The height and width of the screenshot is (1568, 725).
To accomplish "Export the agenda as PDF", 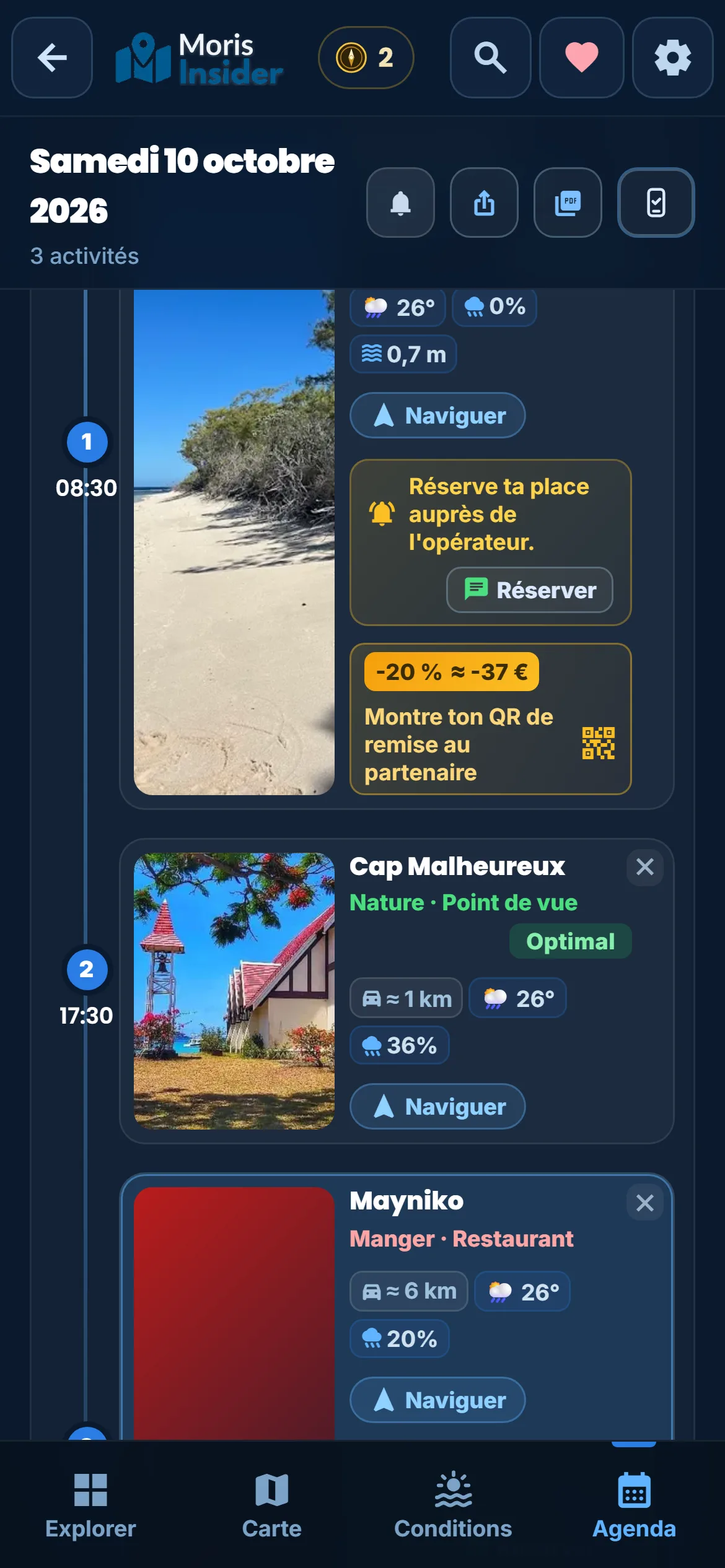I will [x=568, y=203].
